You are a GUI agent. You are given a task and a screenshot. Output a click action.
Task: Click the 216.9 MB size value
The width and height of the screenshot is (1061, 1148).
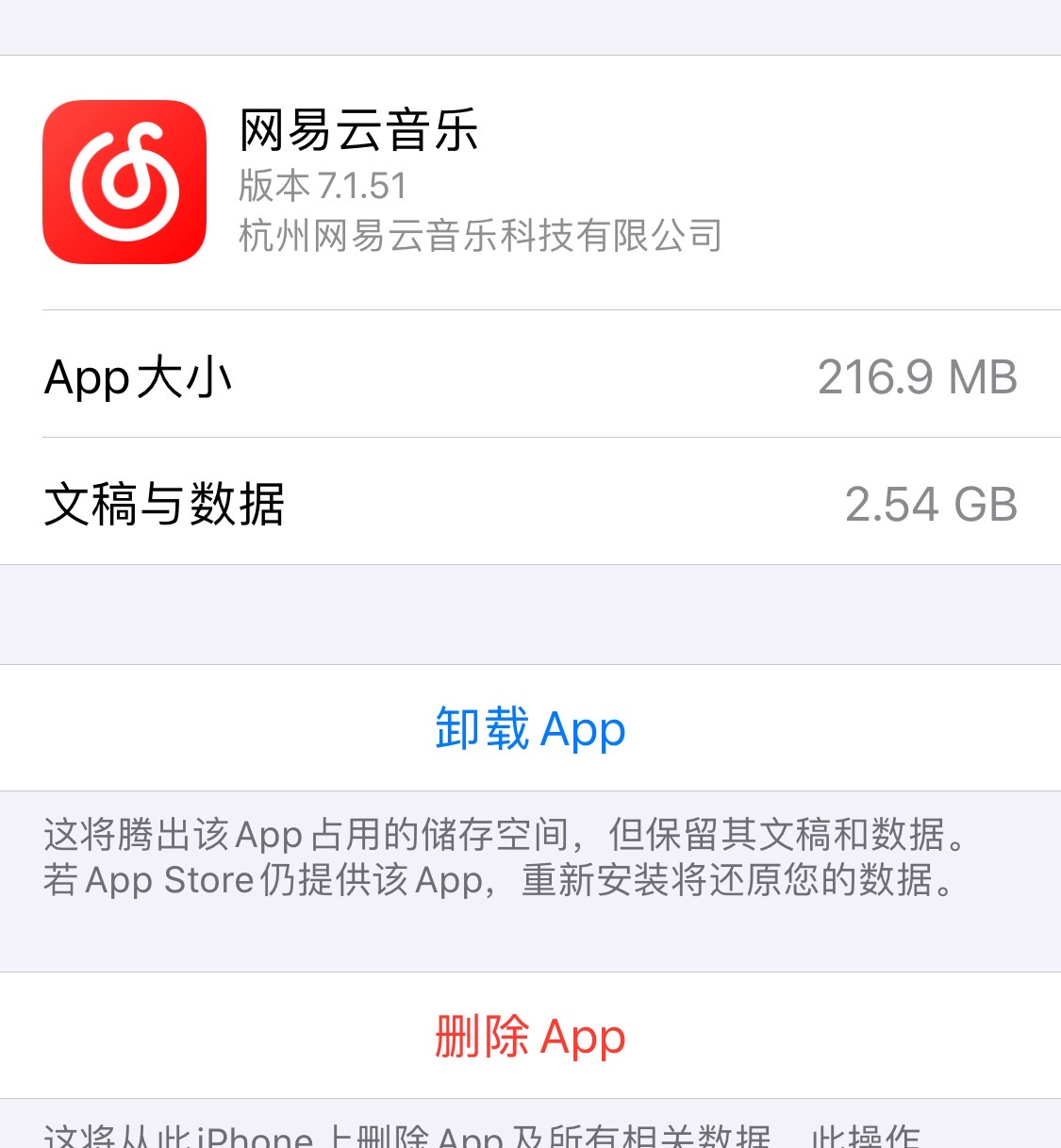[x=916, y=376]
